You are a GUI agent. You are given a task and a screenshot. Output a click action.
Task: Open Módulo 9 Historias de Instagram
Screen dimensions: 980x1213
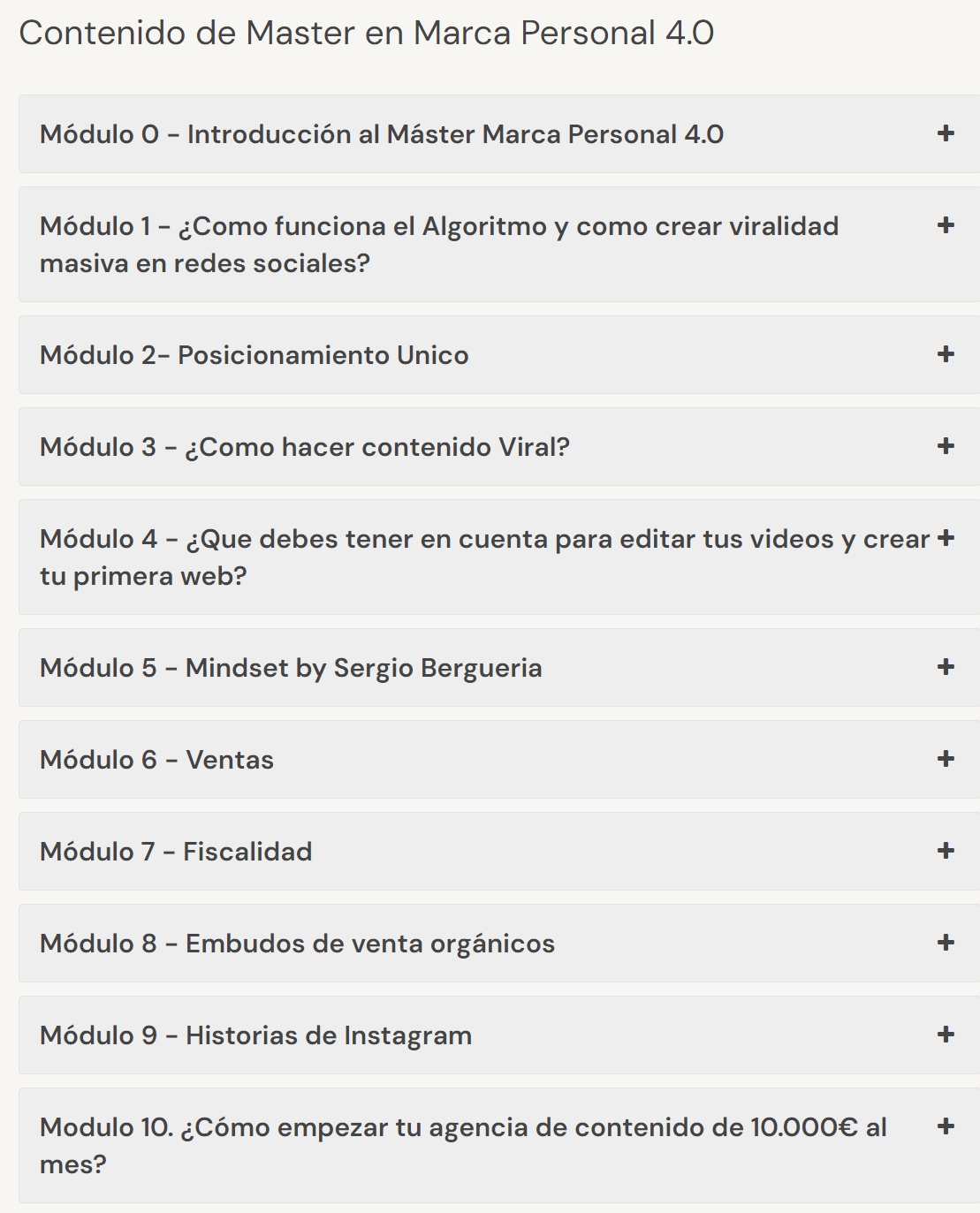pyautogui.click(x=946, y=1035)
